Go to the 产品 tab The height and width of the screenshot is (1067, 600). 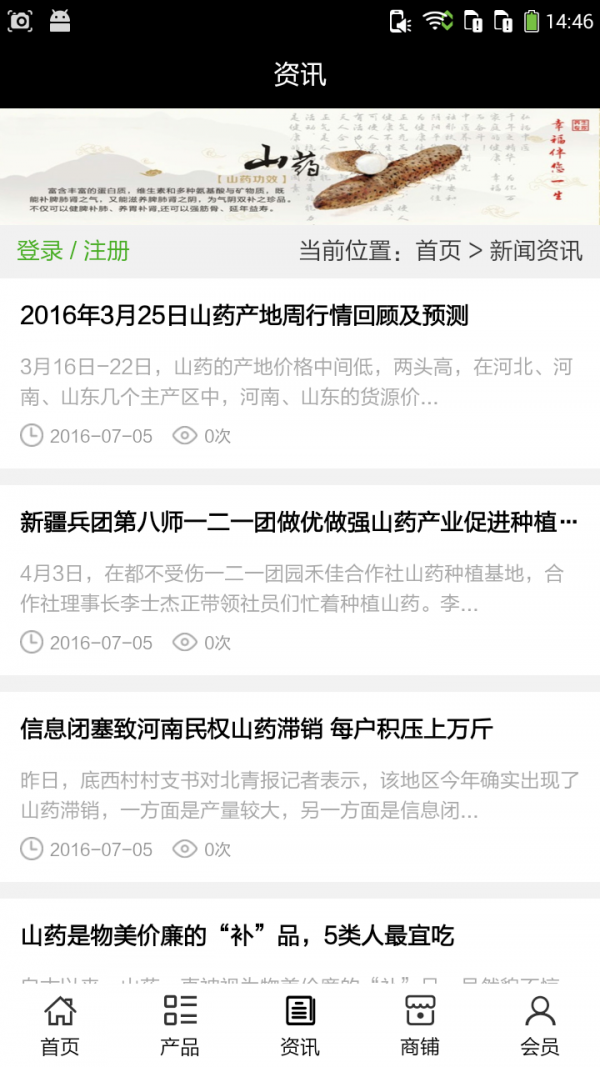tap(180, 1024)
